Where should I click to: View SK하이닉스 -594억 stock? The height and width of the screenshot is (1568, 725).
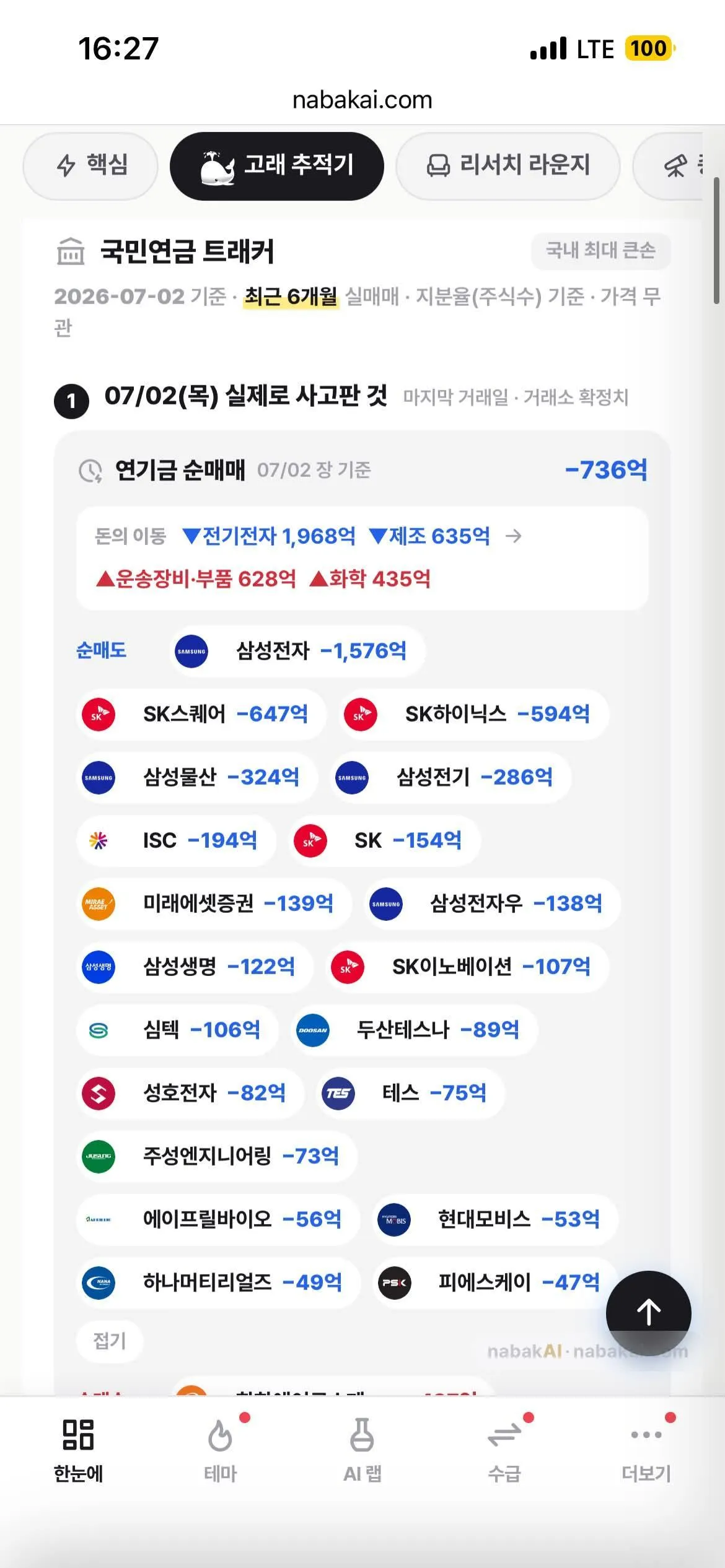[x=473, y=714]
